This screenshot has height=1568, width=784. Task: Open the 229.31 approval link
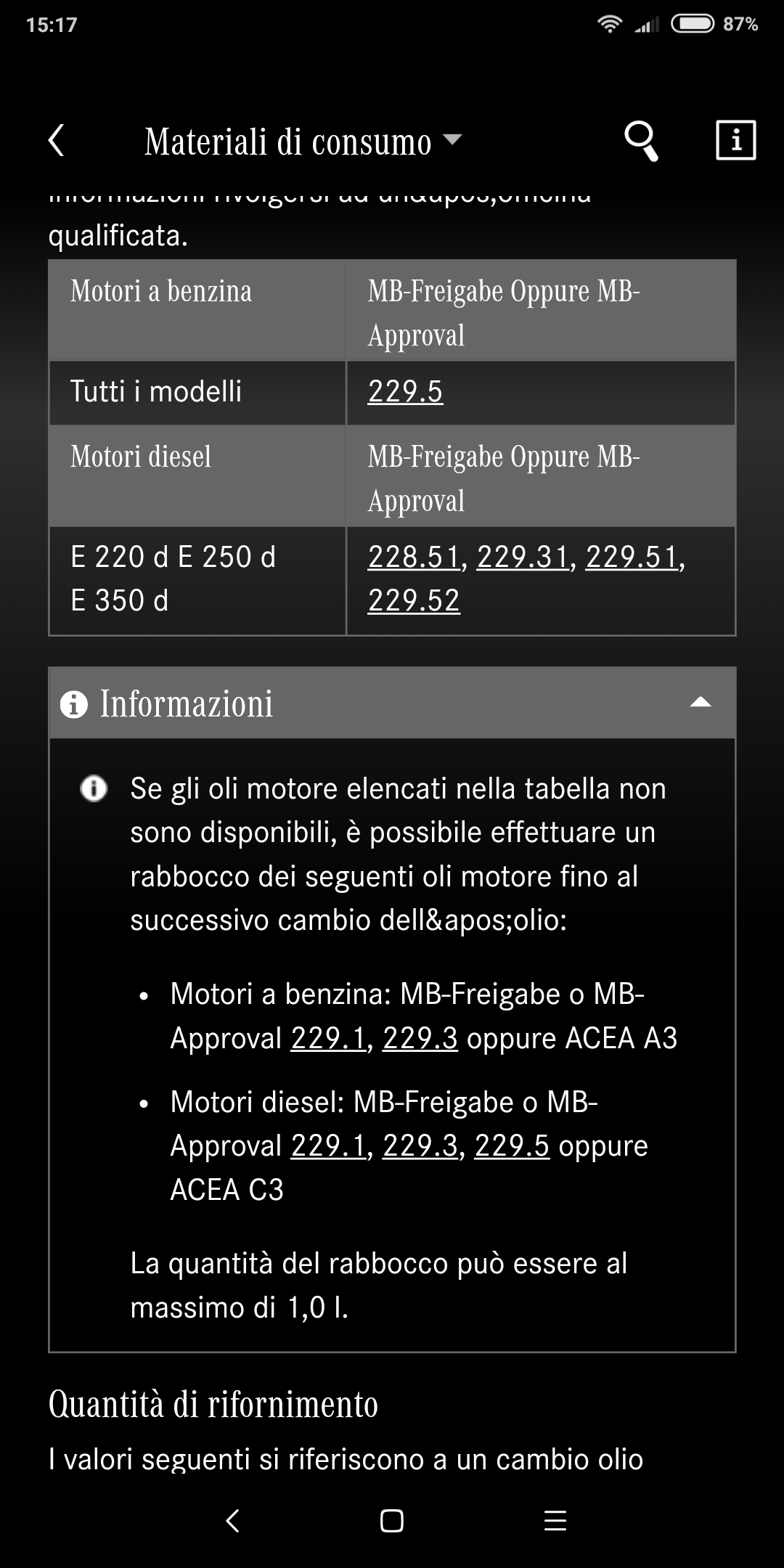[523, 558]
